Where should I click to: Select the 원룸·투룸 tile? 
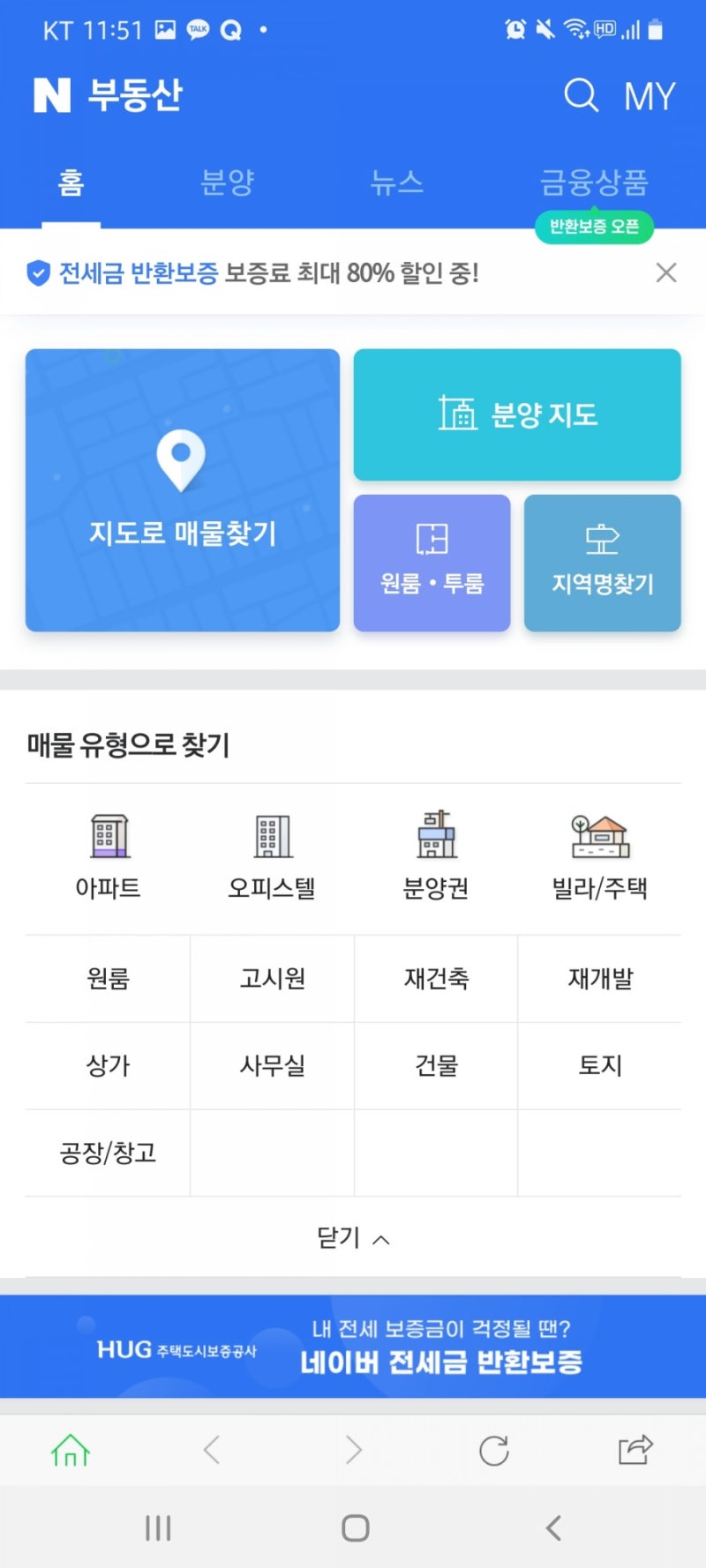(x=432, y=563)
